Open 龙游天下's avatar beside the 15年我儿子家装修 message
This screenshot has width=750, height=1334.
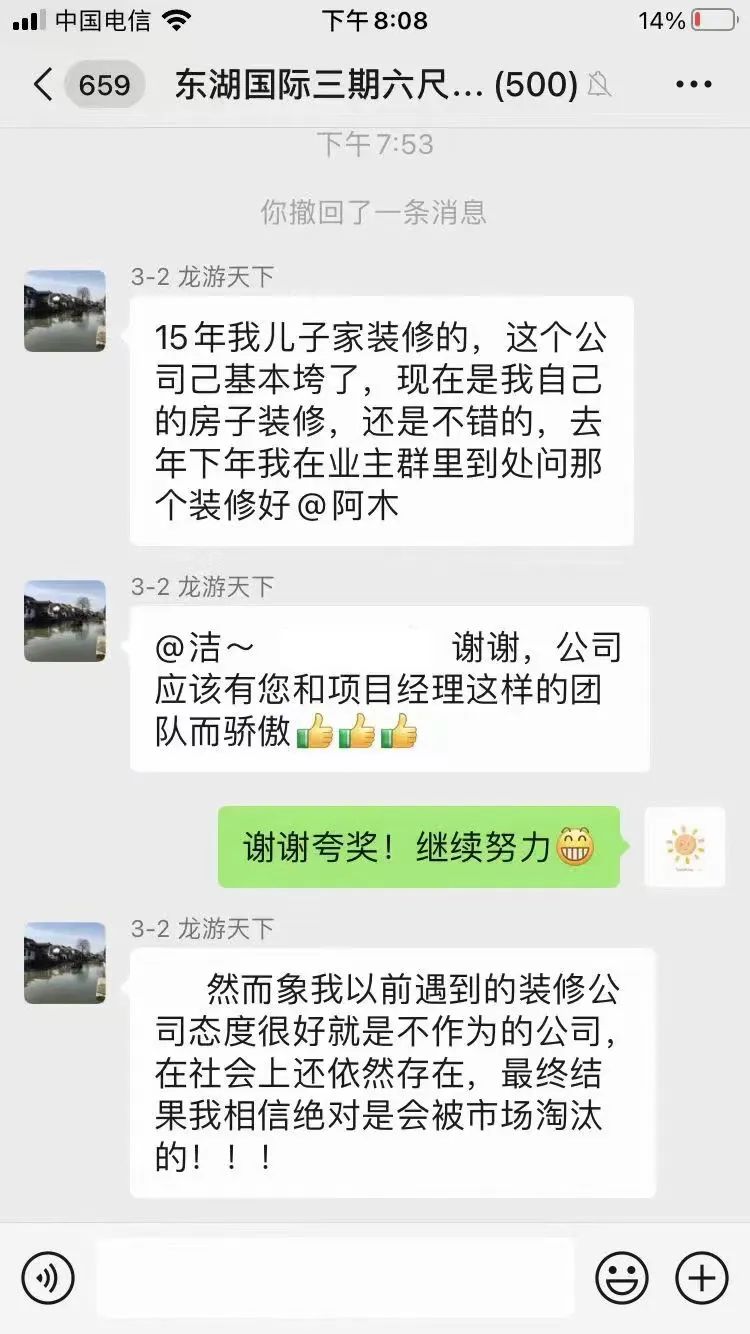coord(65,311)
